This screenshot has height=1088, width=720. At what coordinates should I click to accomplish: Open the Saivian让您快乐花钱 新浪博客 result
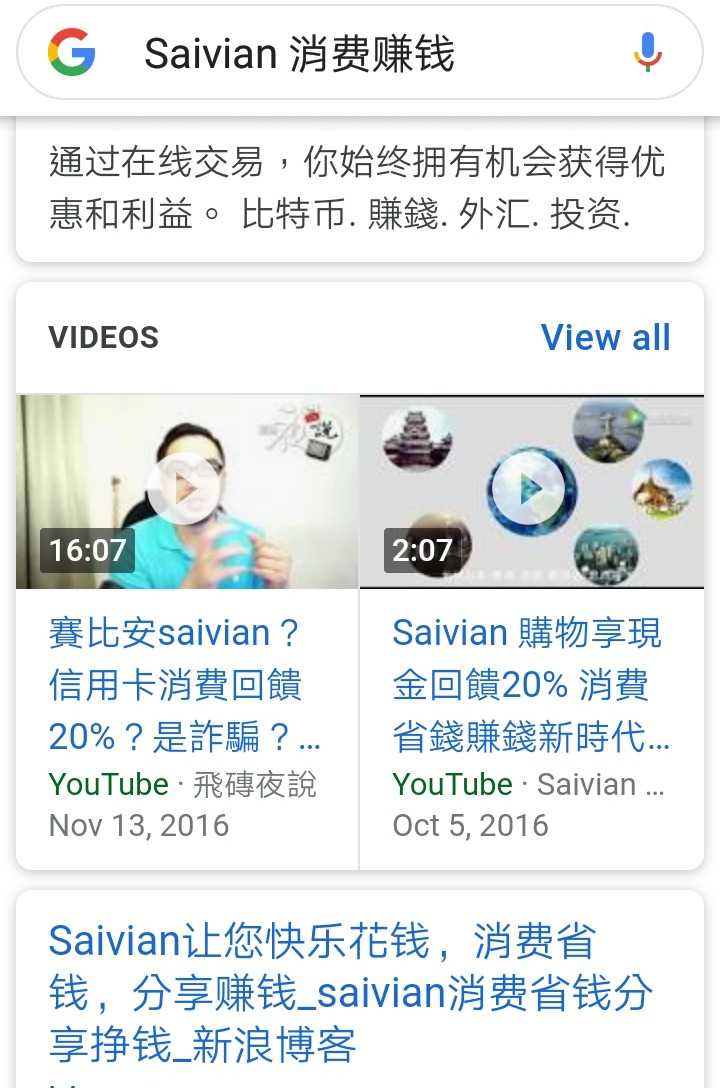(350, 992)
